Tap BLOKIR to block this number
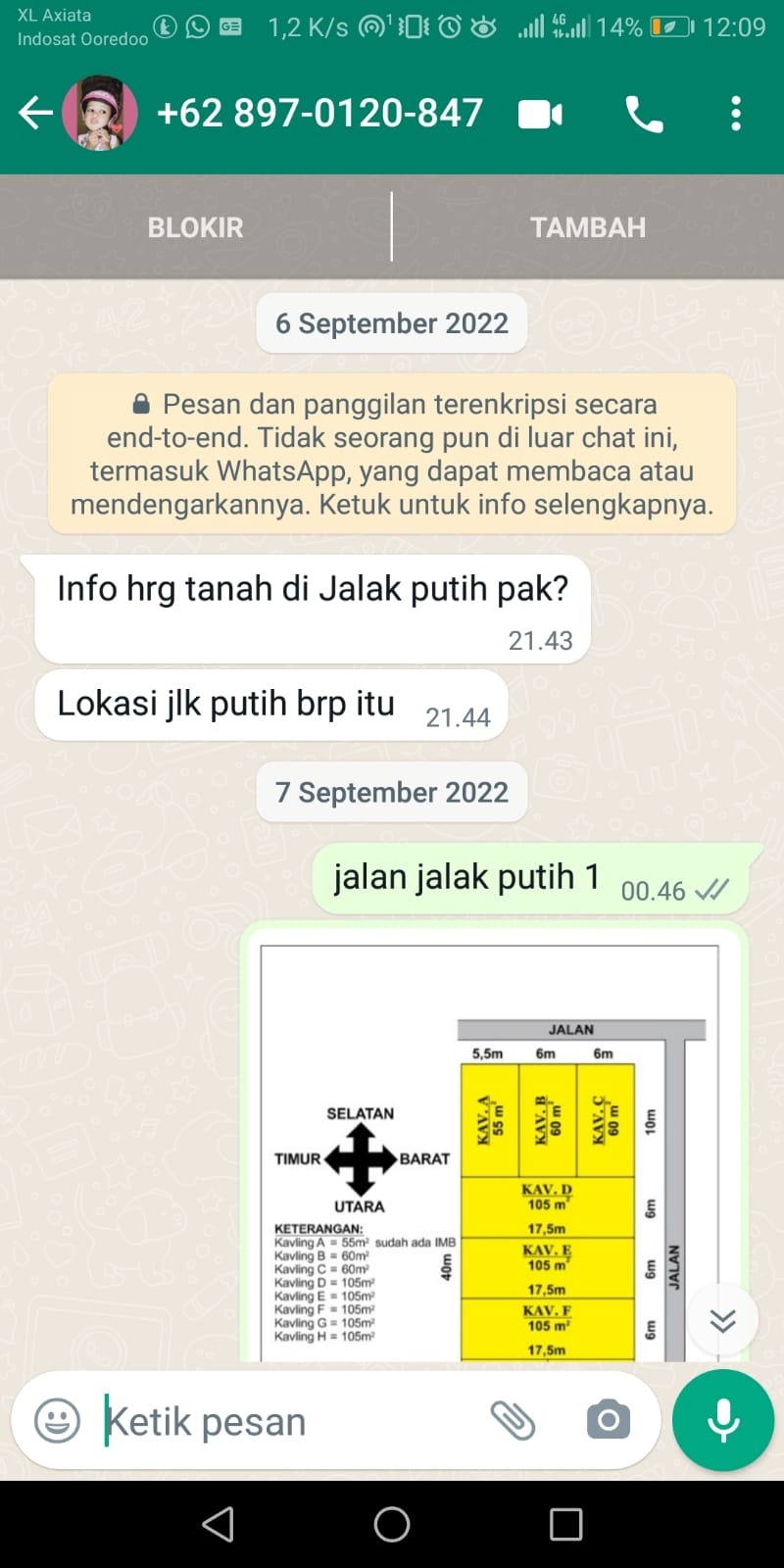 click(195, 227)
